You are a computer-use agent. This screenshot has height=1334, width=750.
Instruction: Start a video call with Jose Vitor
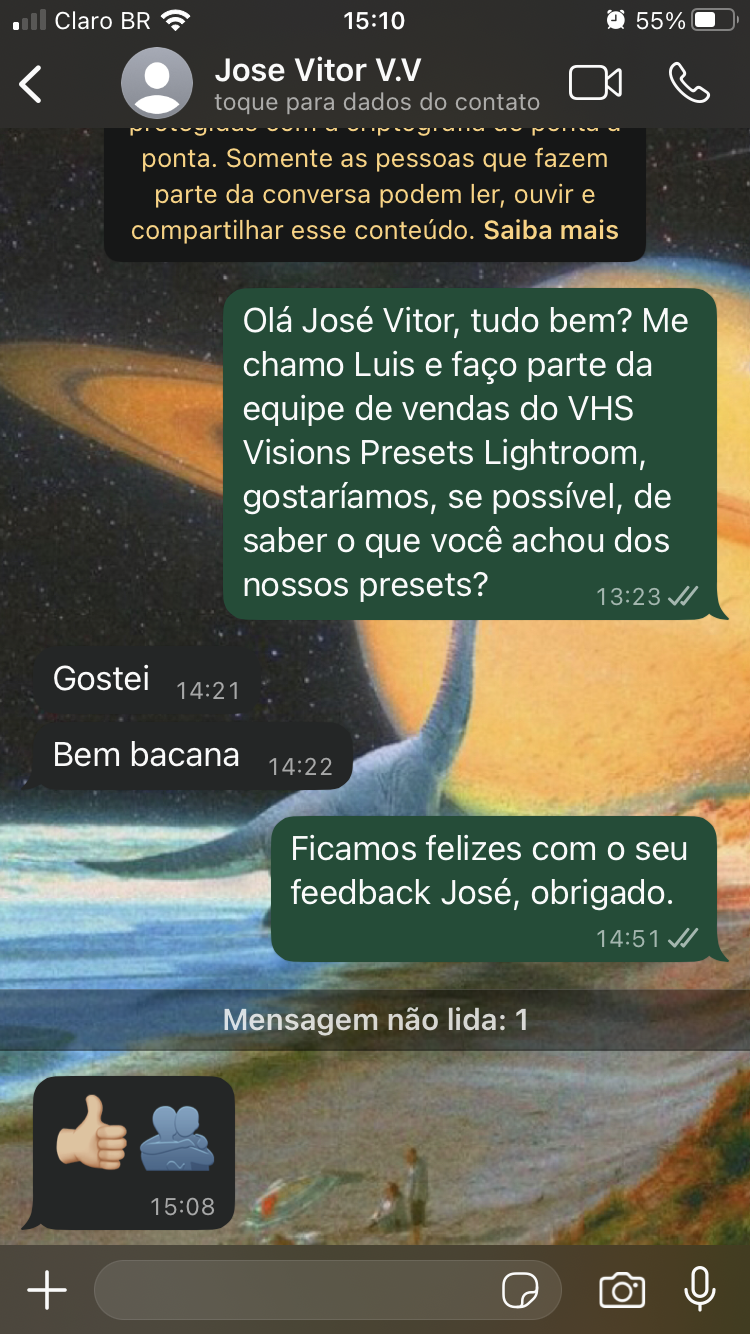(x=595, y=84)
